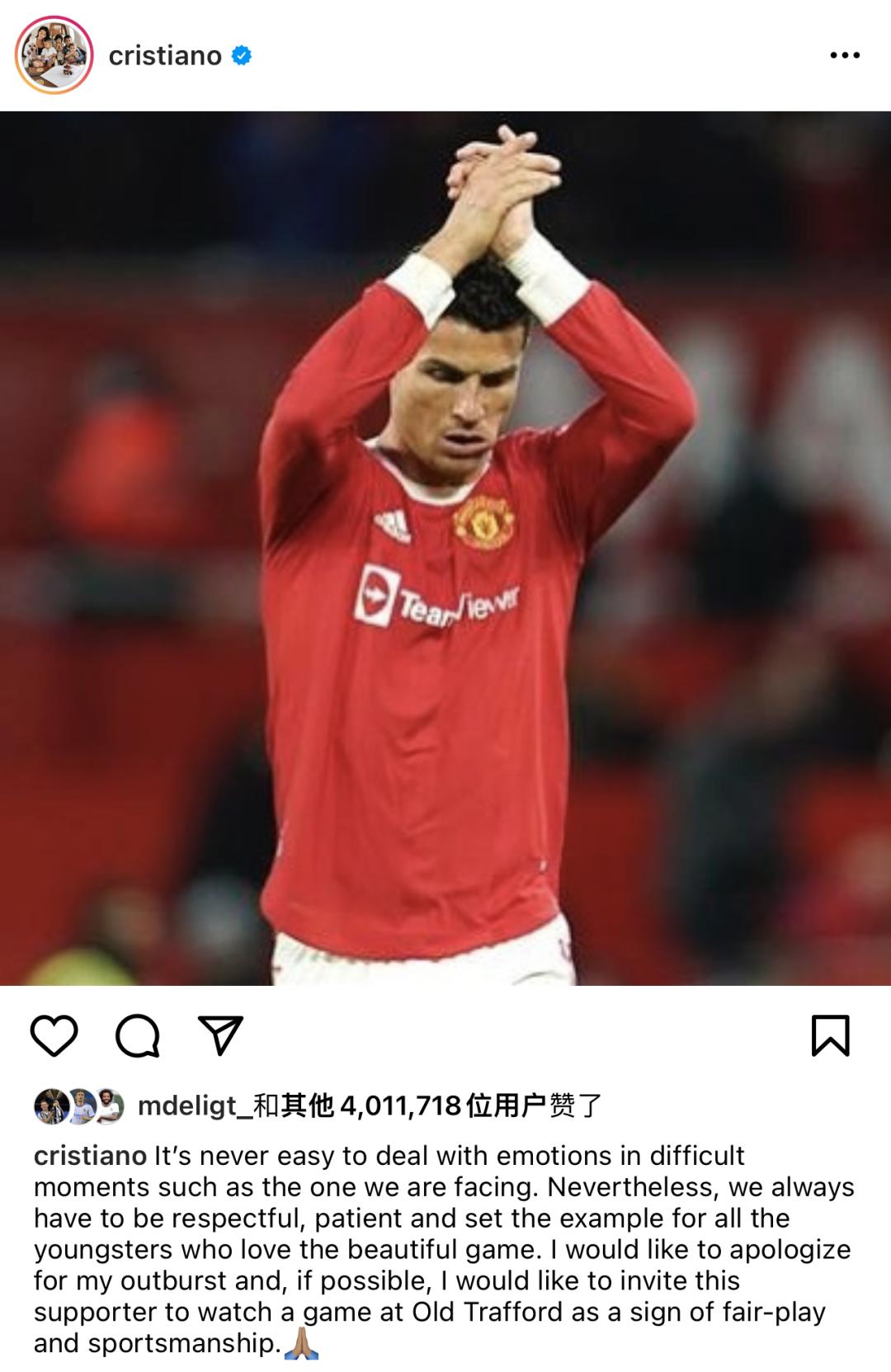Open comments via the speech bubble icon
This screenshot has height=1372, width=891.
tap(137, 1035)
